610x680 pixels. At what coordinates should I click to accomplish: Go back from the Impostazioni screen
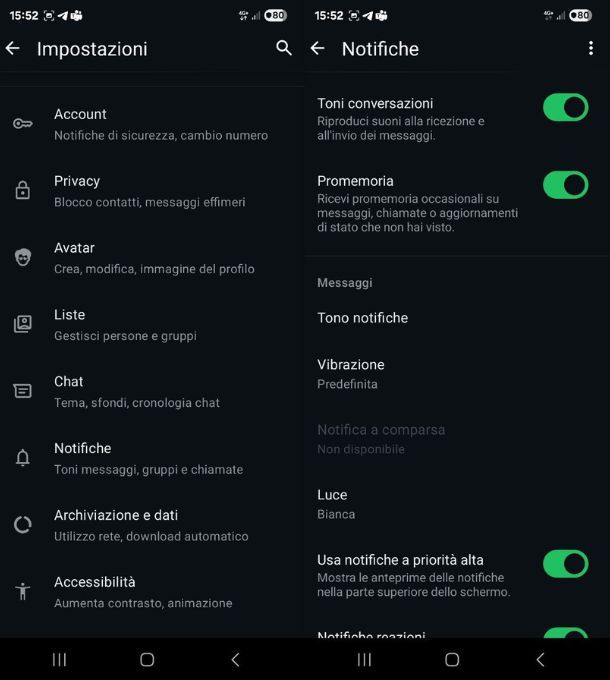(13, 48)
